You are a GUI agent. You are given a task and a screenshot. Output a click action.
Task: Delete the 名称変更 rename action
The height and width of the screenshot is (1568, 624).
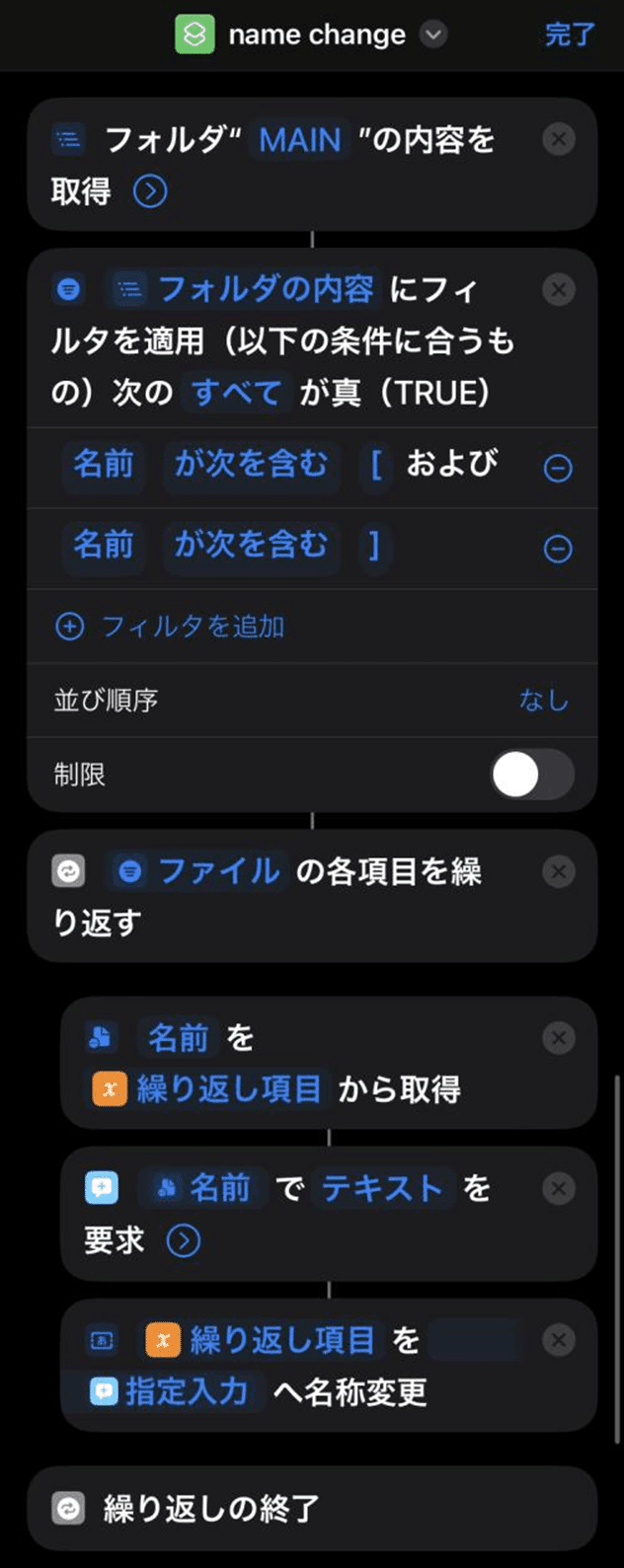click(x=559, y=1340)
